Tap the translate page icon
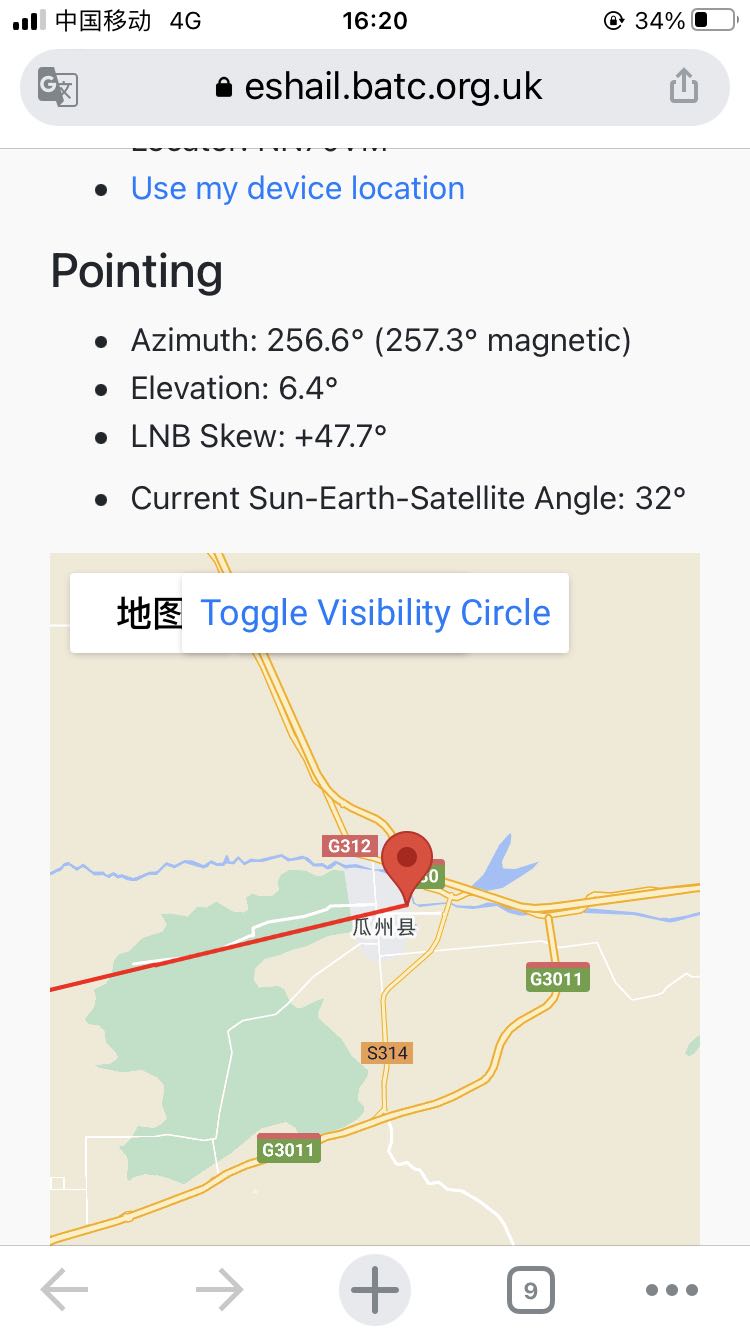 58,87
